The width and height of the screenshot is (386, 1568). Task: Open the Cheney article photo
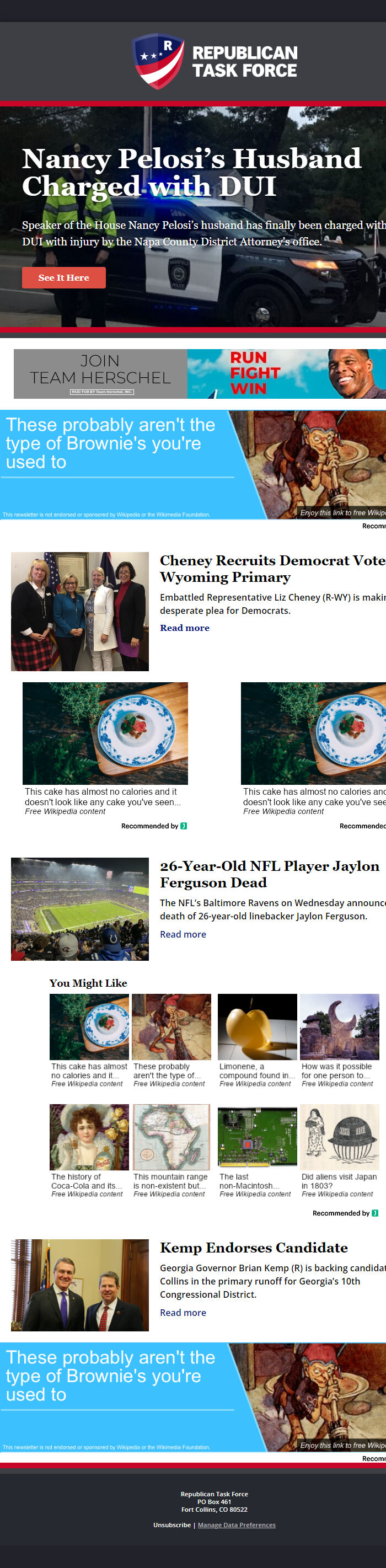80,611
